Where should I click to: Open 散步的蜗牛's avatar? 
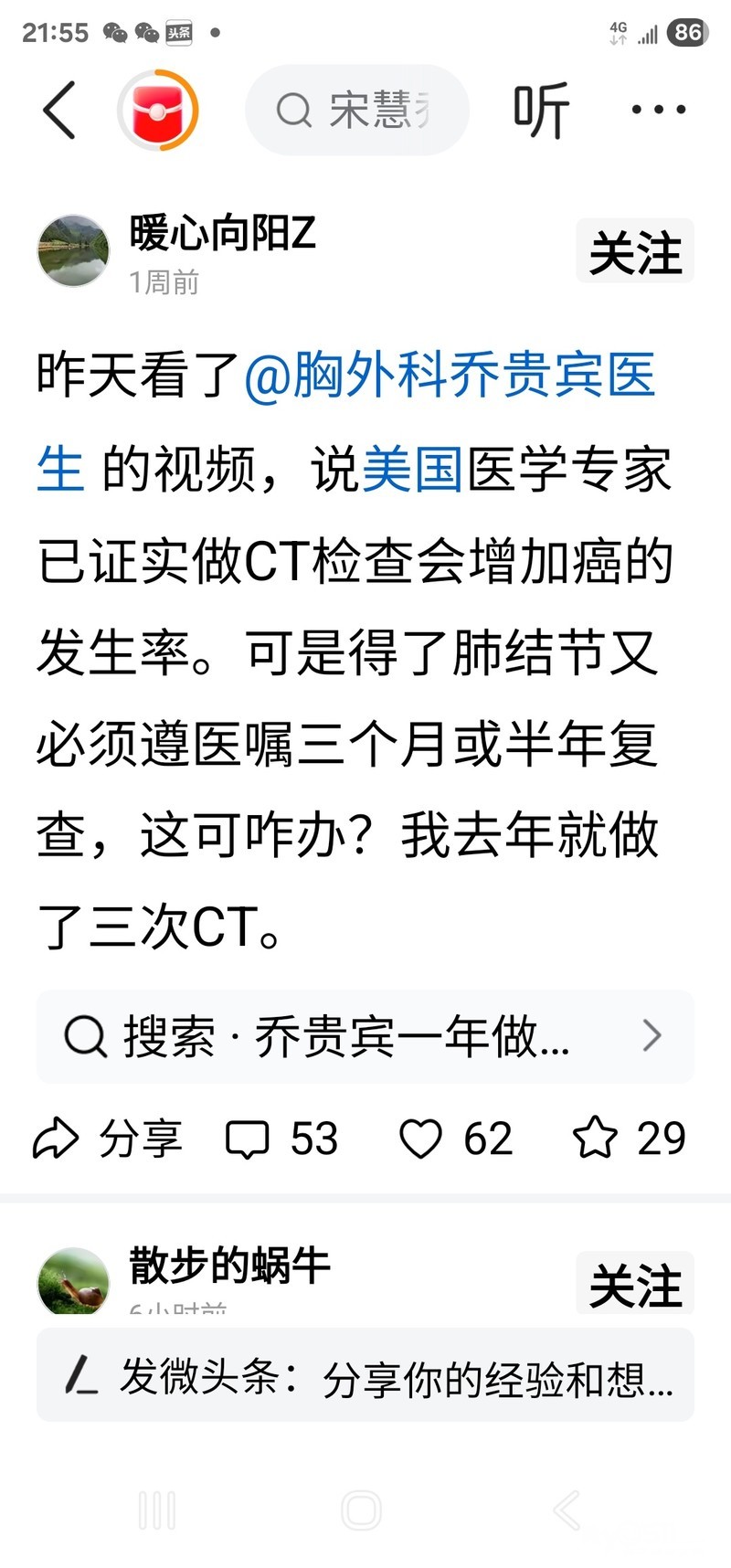73,1281
